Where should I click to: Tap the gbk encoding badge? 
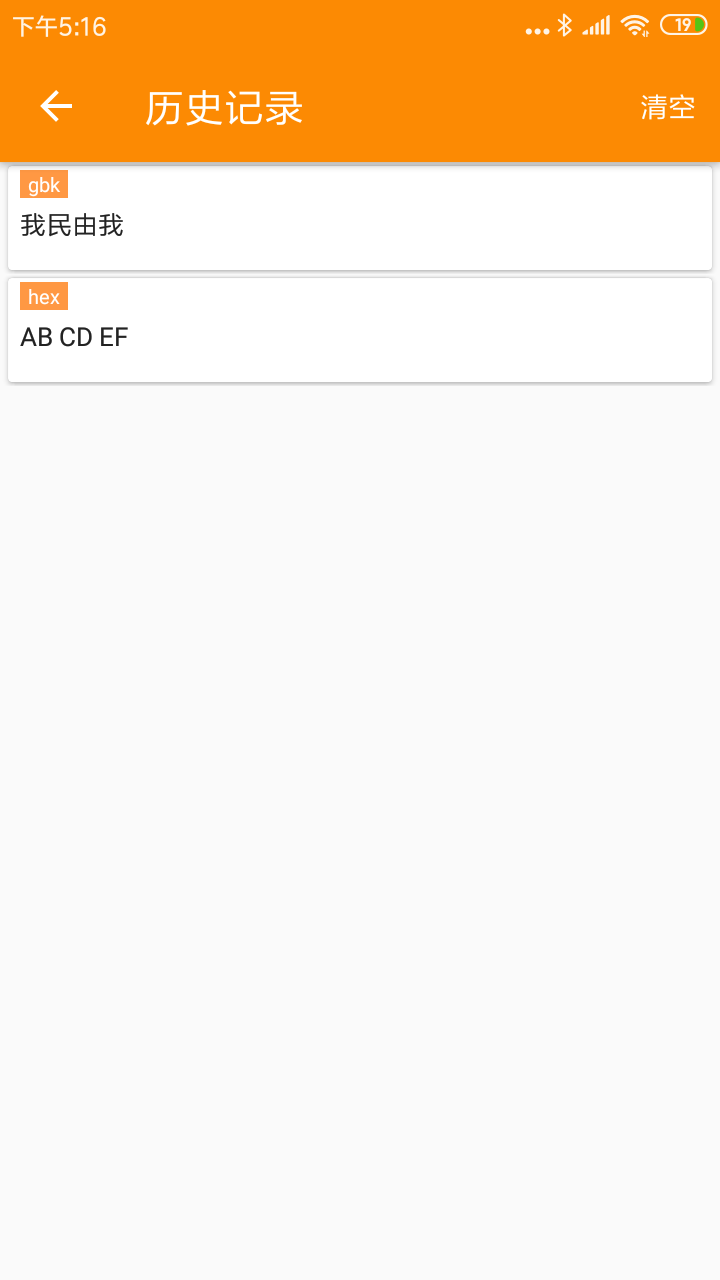tap(43, 184)
